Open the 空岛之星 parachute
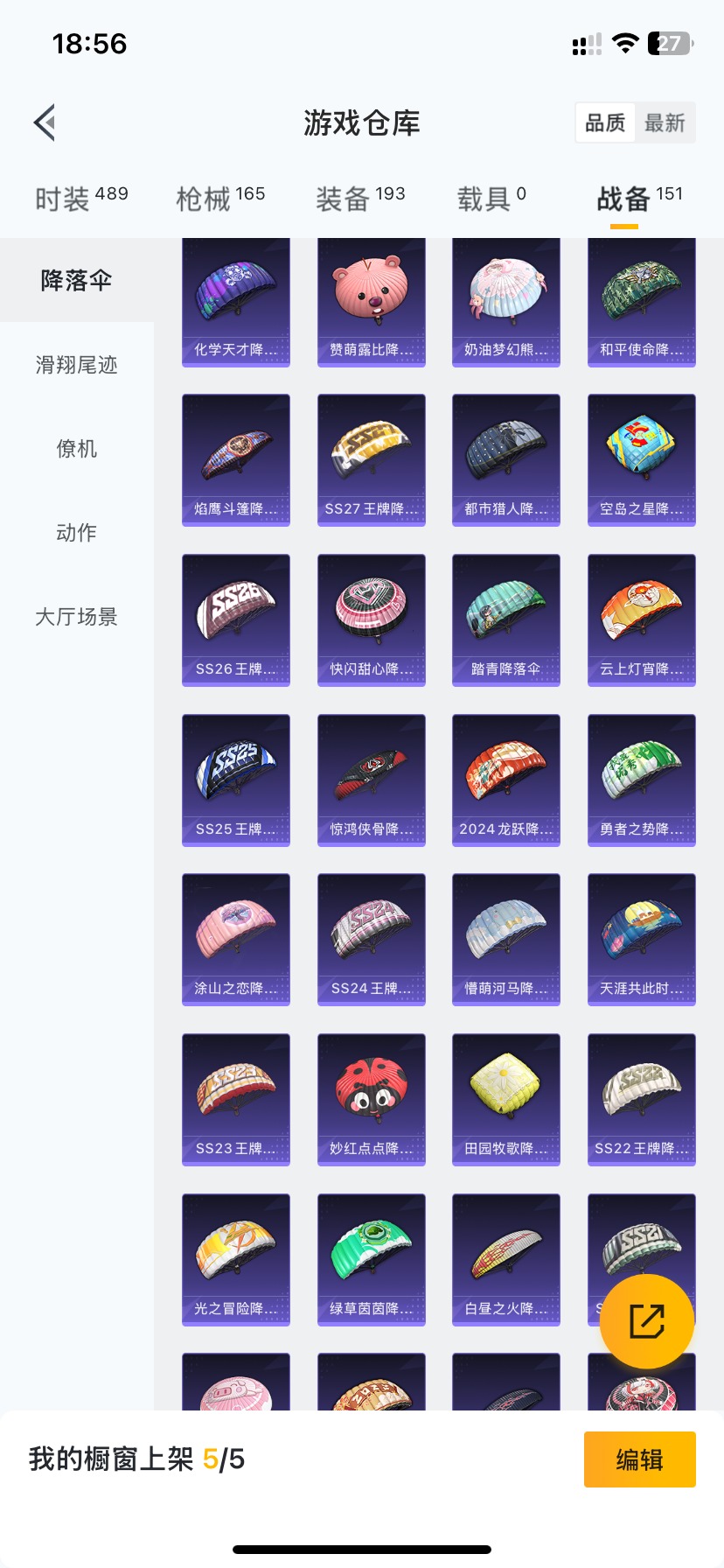Screen dimensions: 724x1568 (642, 460)
